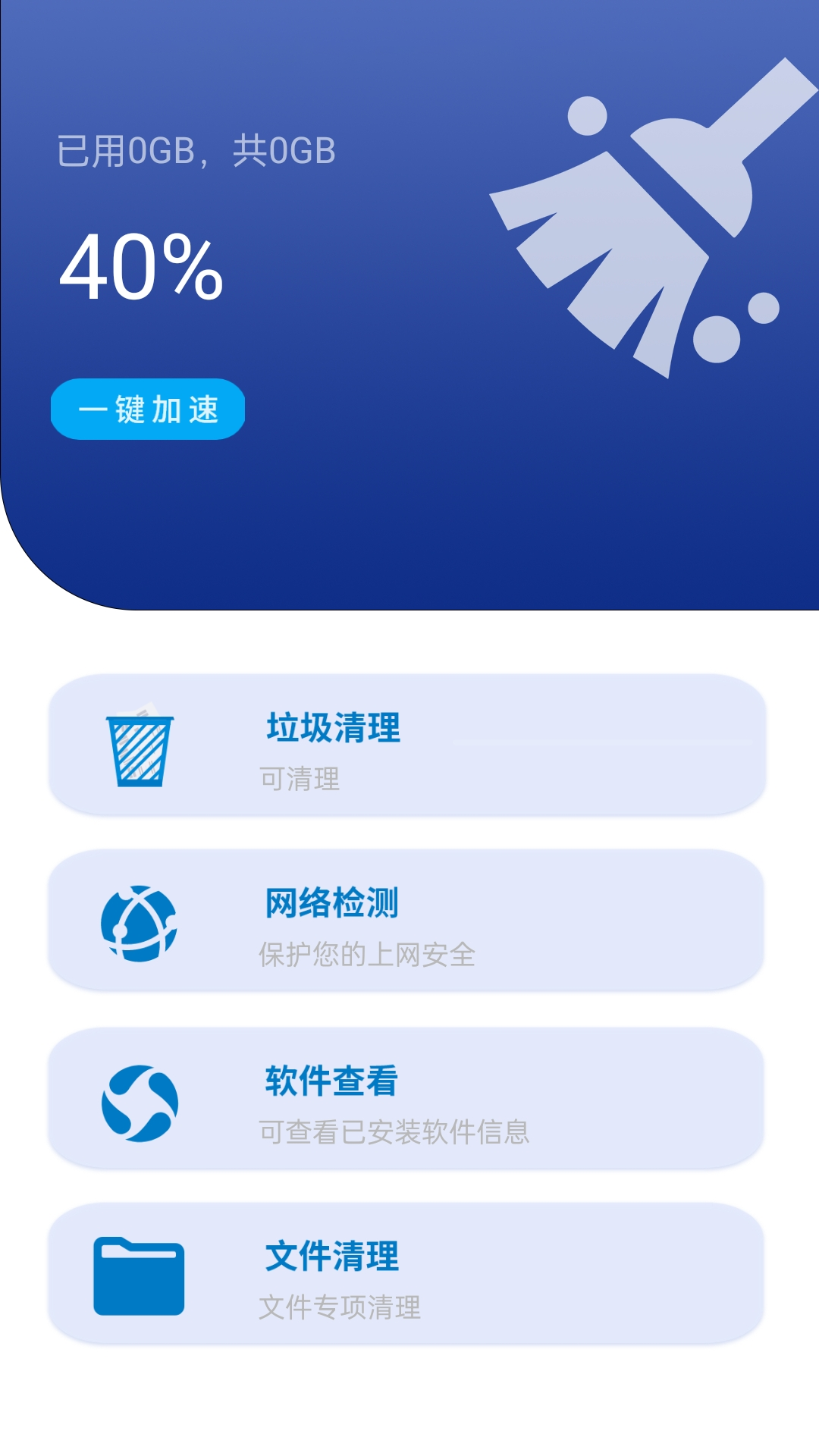
Task: Click the 保护您的上网安全 description text
Action: [x=368, y=955]
